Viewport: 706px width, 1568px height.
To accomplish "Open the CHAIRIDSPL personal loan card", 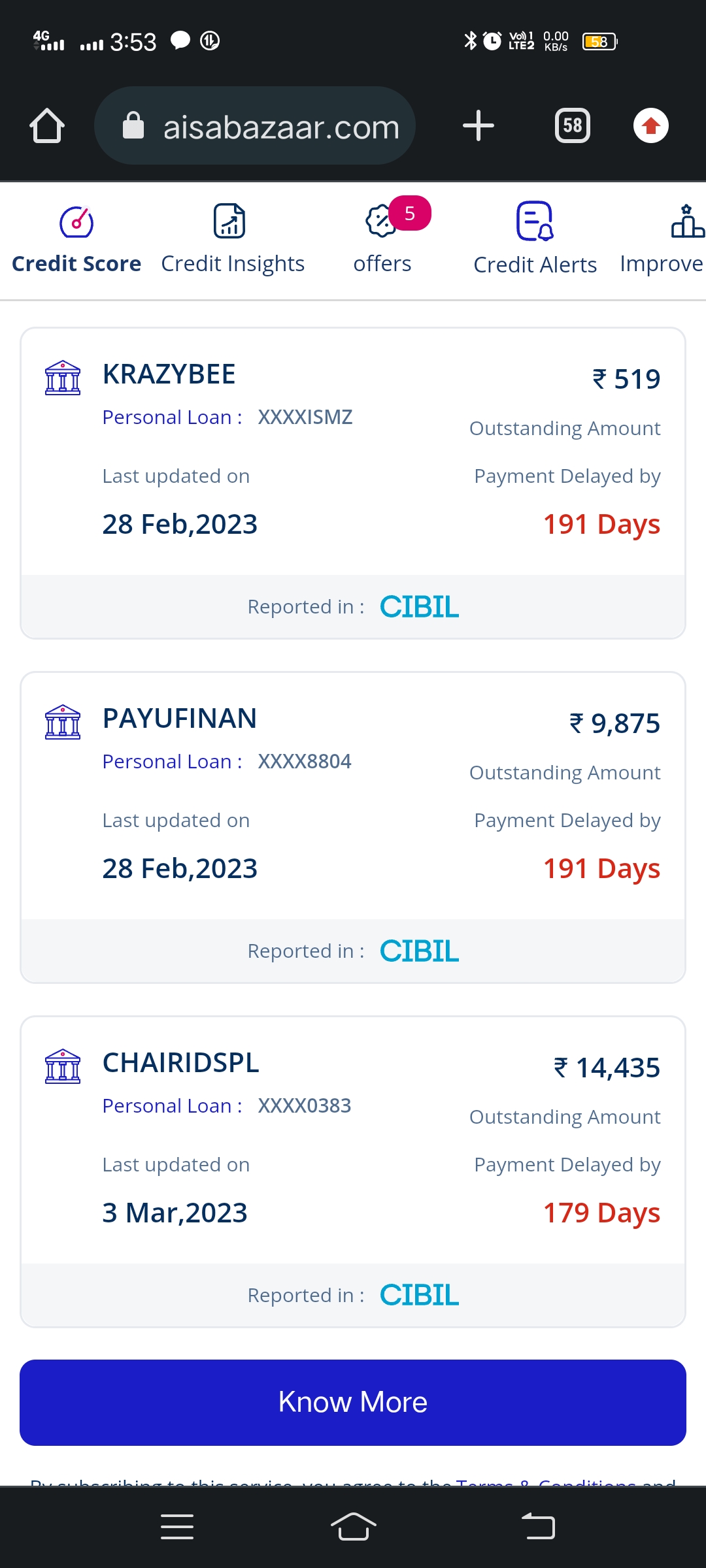I will pos(353,1171).
